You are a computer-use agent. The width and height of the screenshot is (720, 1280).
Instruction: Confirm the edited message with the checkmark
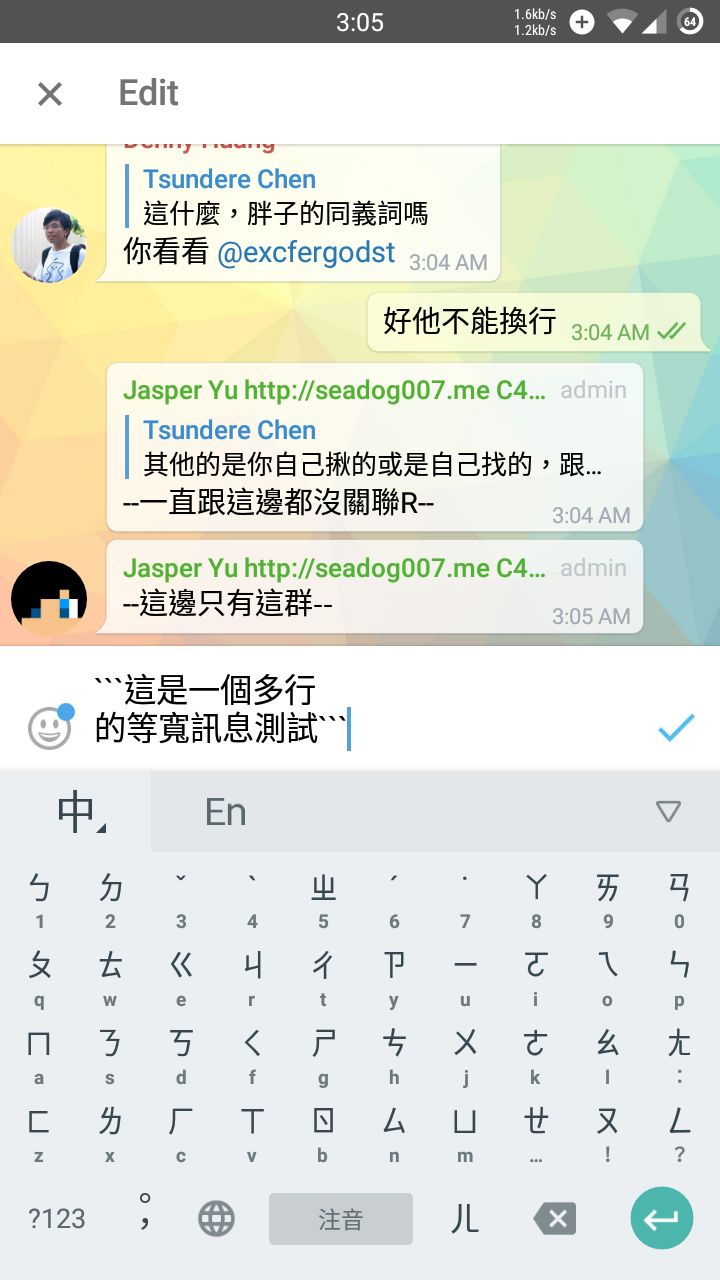pyautogui.click(x=676, y=727)
